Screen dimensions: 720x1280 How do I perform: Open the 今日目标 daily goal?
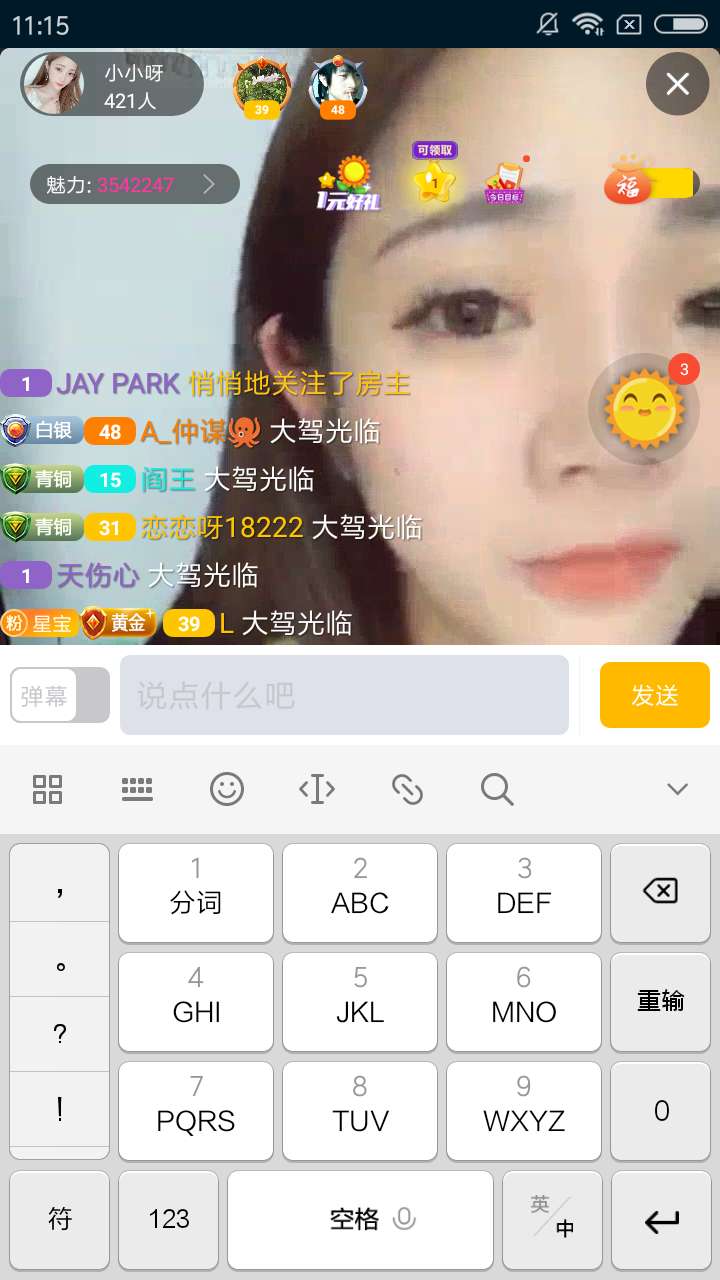point(505,181)
